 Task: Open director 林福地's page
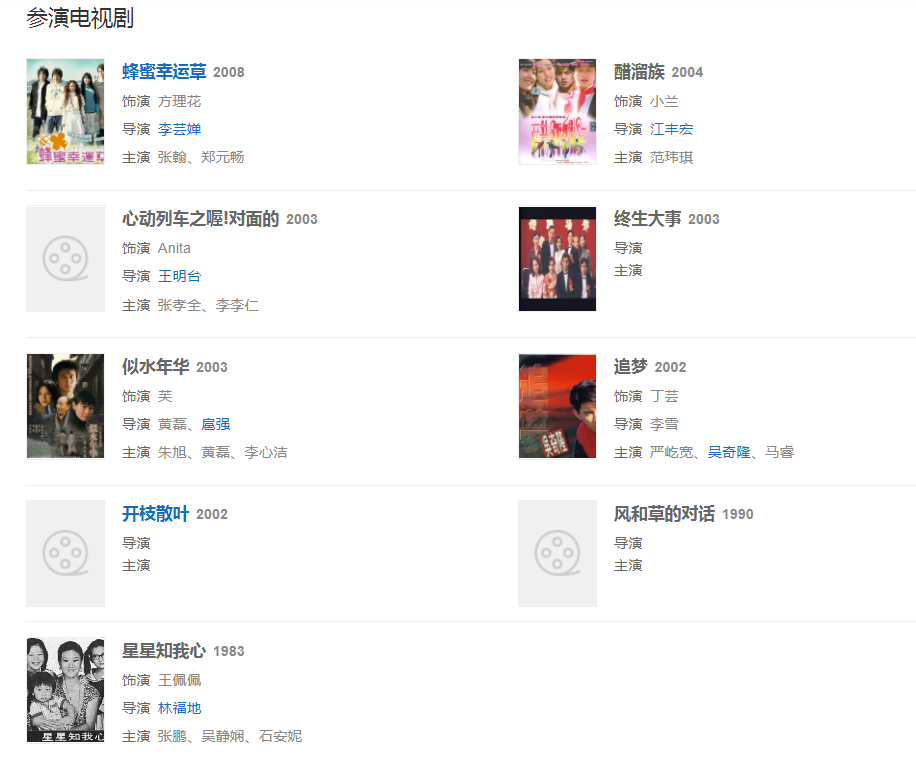[179, 708]
